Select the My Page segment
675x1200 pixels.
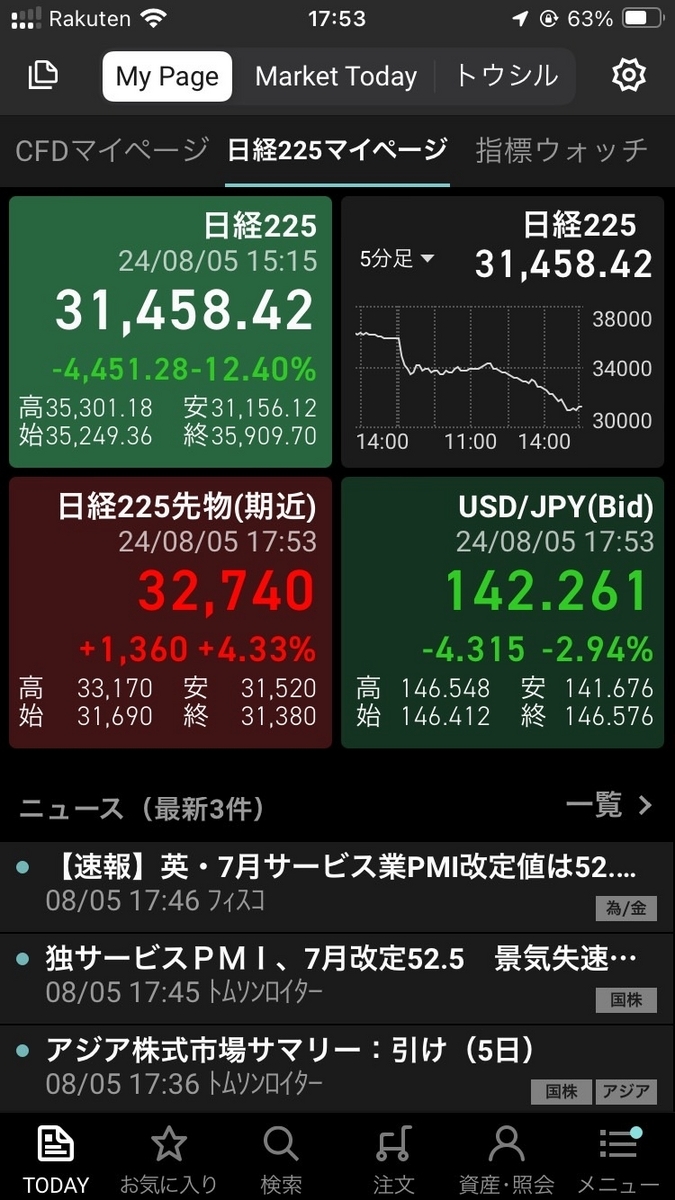pos(167,76)
